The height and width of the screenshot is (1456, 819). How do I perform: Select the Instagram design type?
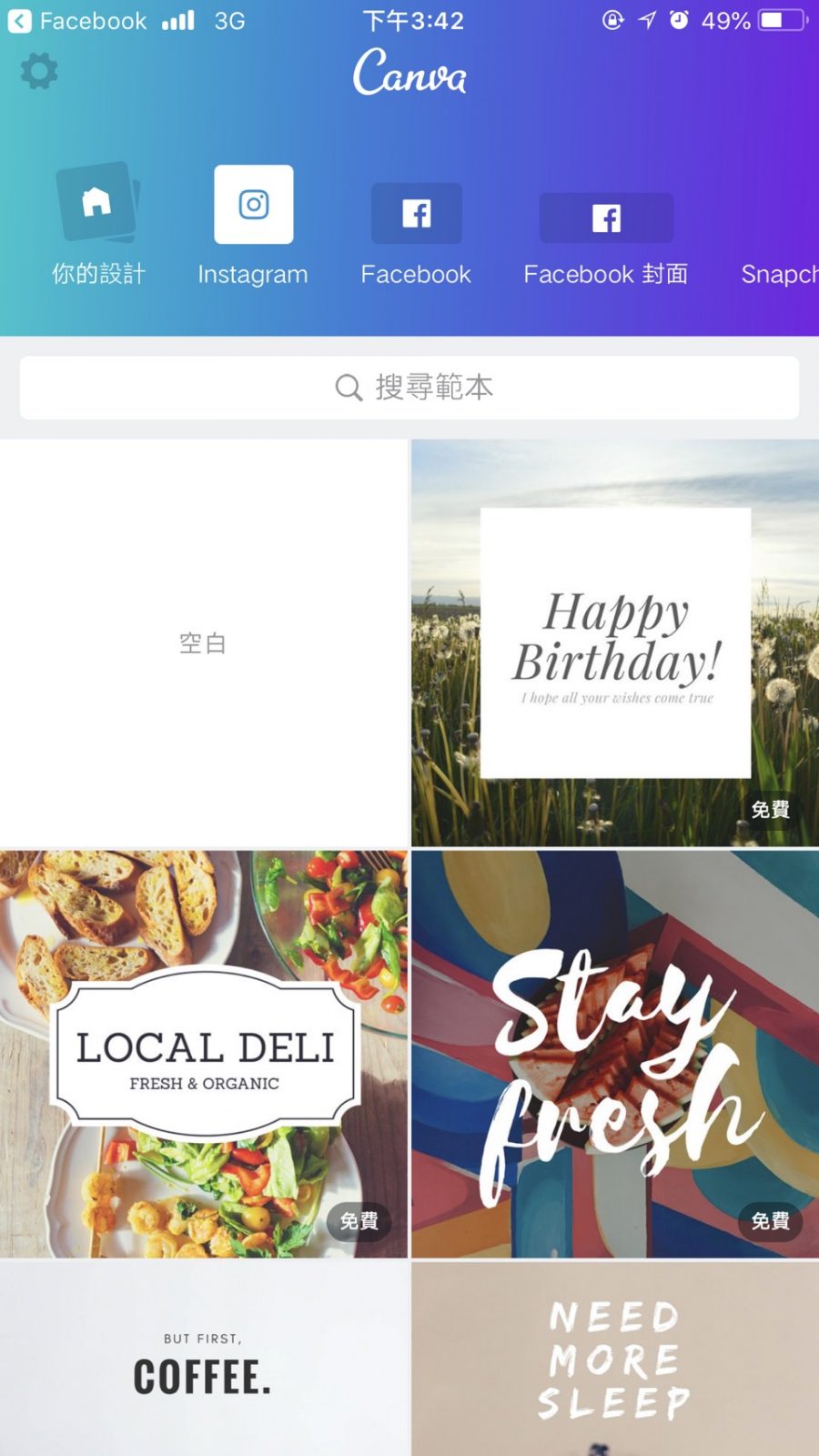point(253,225)
